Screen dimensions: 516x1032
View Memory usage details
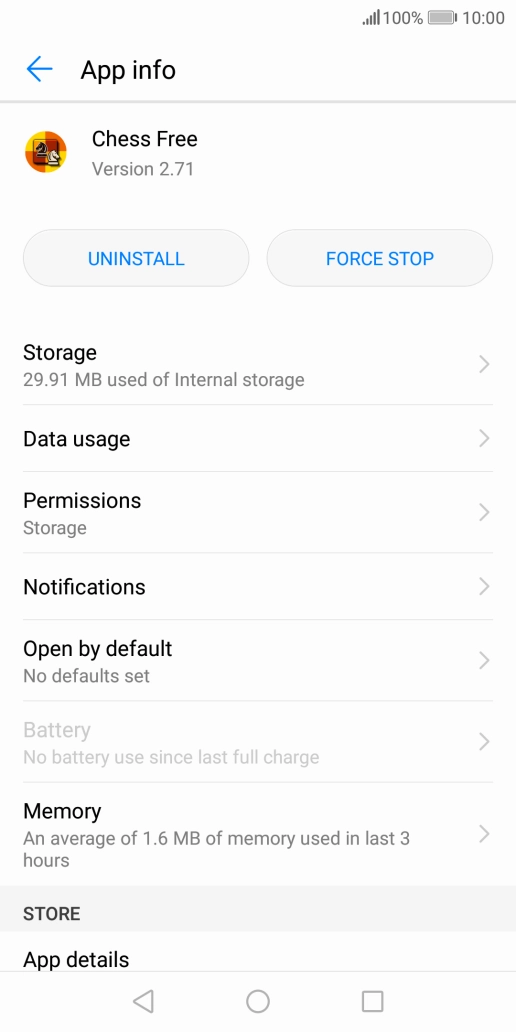258,834
